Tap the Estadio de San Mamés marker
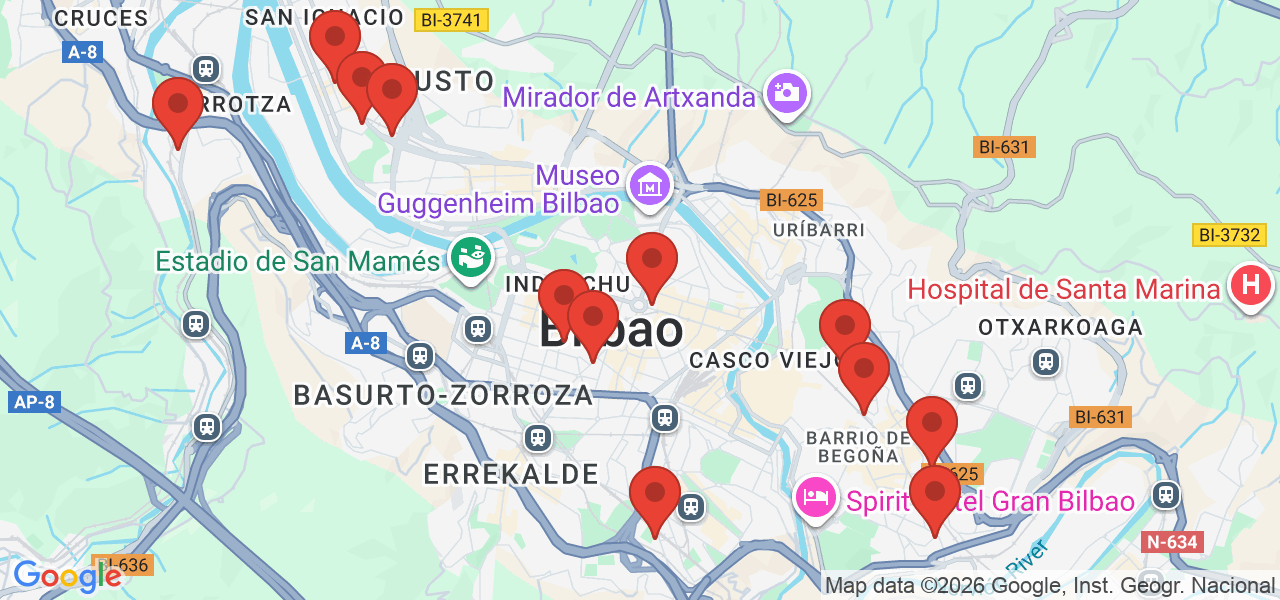Viewport: 1280px width, 600px height. click(x=470, y=259)
